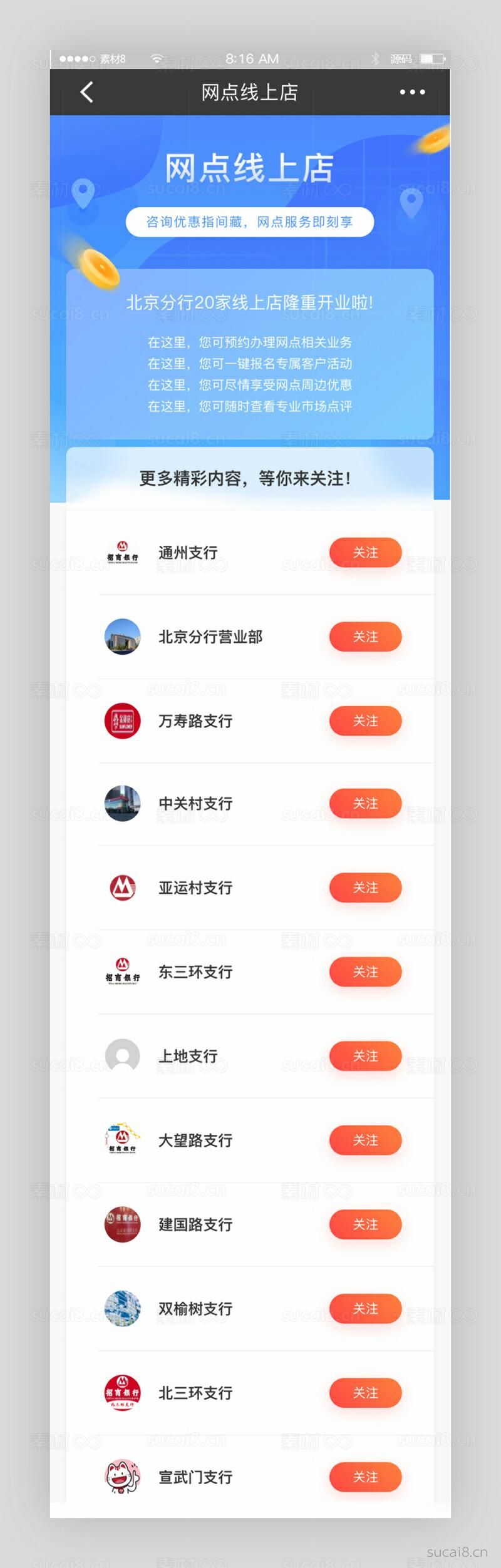The image size is (501, 1568).
Task: Follow the 北三环支行 branch
Action: (x=365, y=1393)
